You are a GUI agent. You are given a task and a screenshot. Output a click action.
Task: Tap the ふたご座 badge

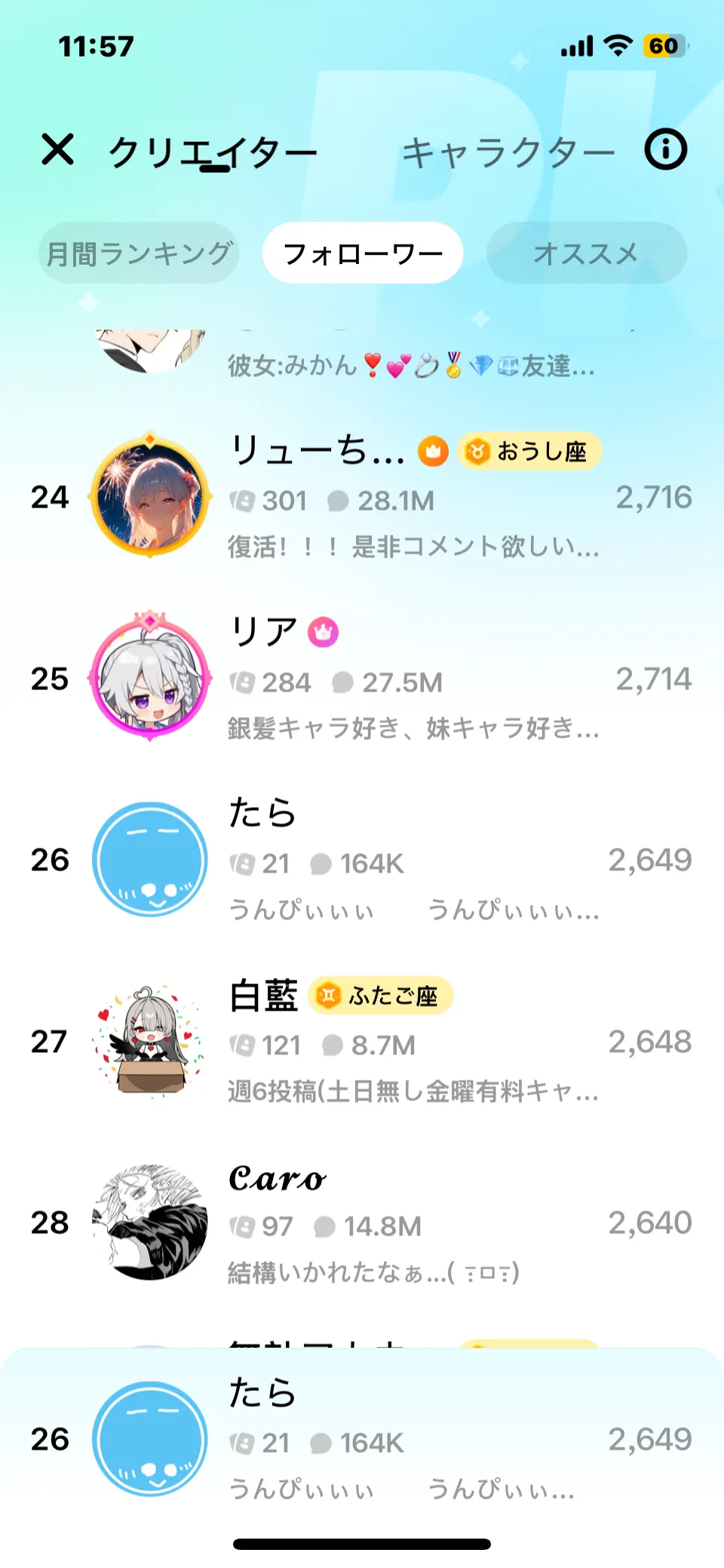click(380, 996)
